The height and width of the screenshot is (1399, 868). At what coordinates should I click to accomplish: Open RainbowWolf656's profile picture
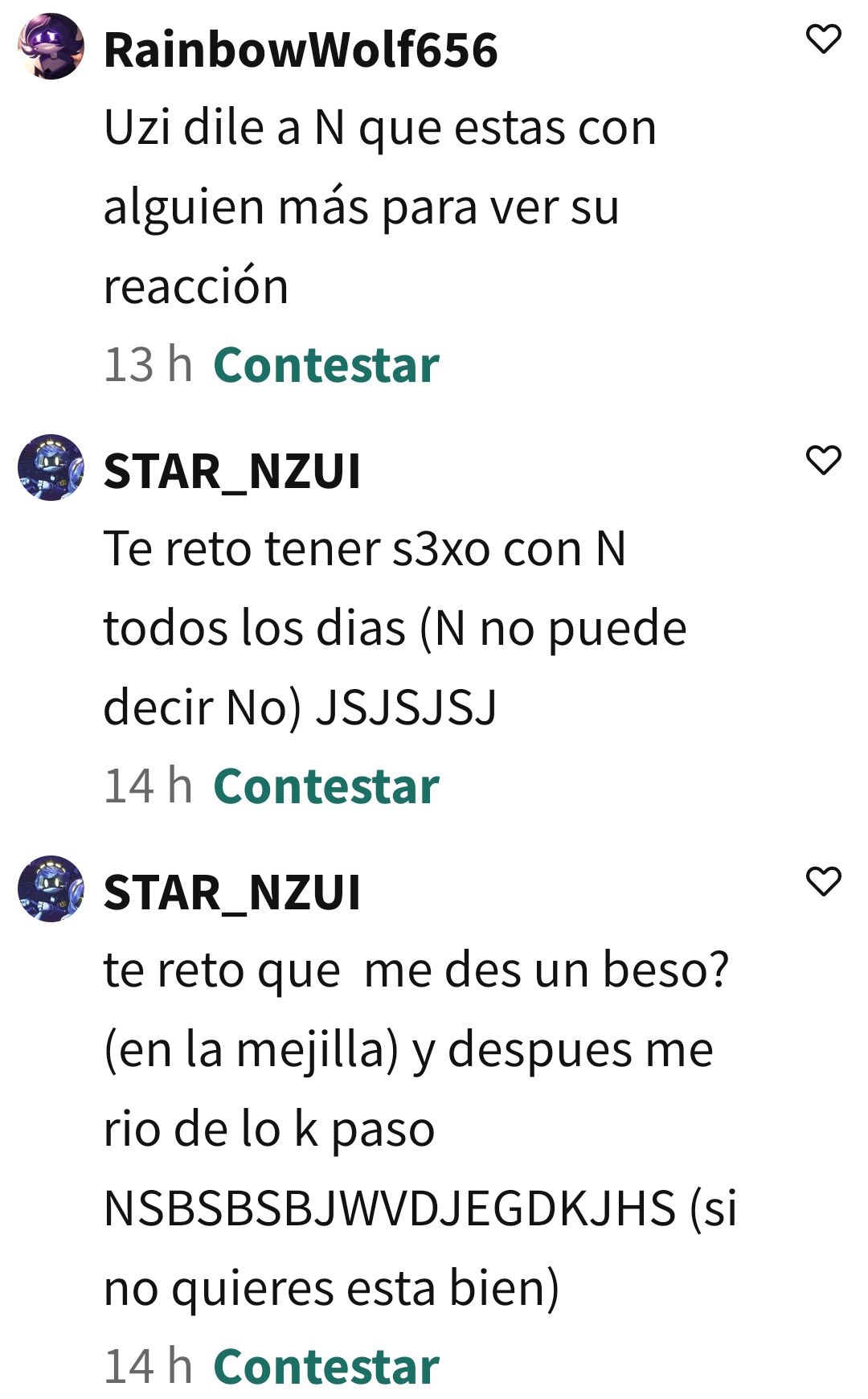click(x=51, y=47)
